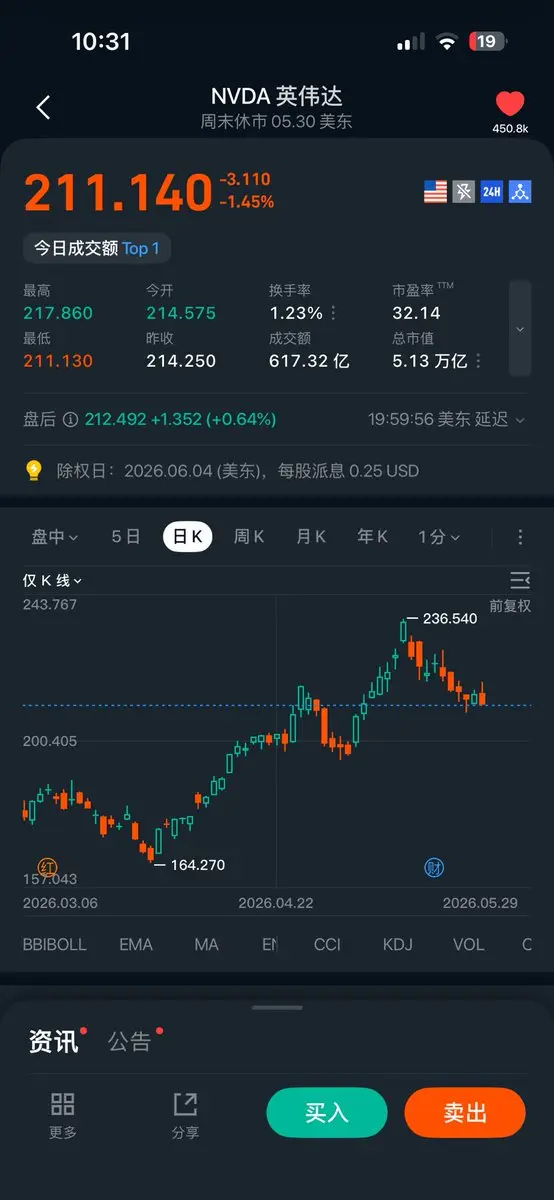Open the 盘中 intraday chart dropdown
The image size is (554, 1200).
click(x=55, y=537)
